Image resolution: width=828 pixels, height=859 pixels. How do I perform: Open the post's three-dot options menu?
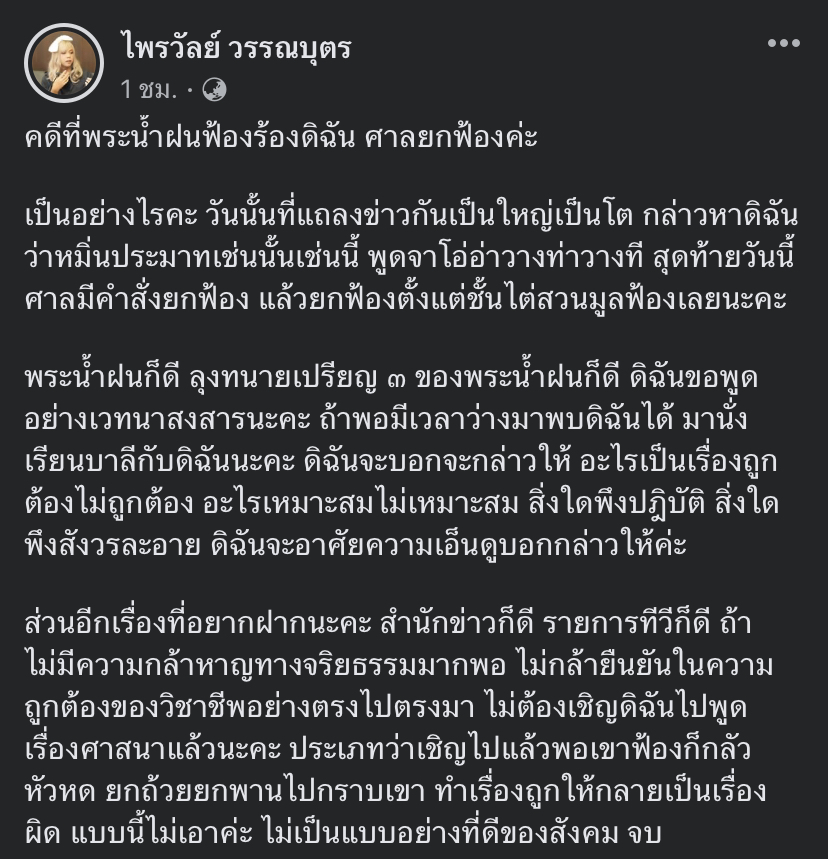coord(783,43)
